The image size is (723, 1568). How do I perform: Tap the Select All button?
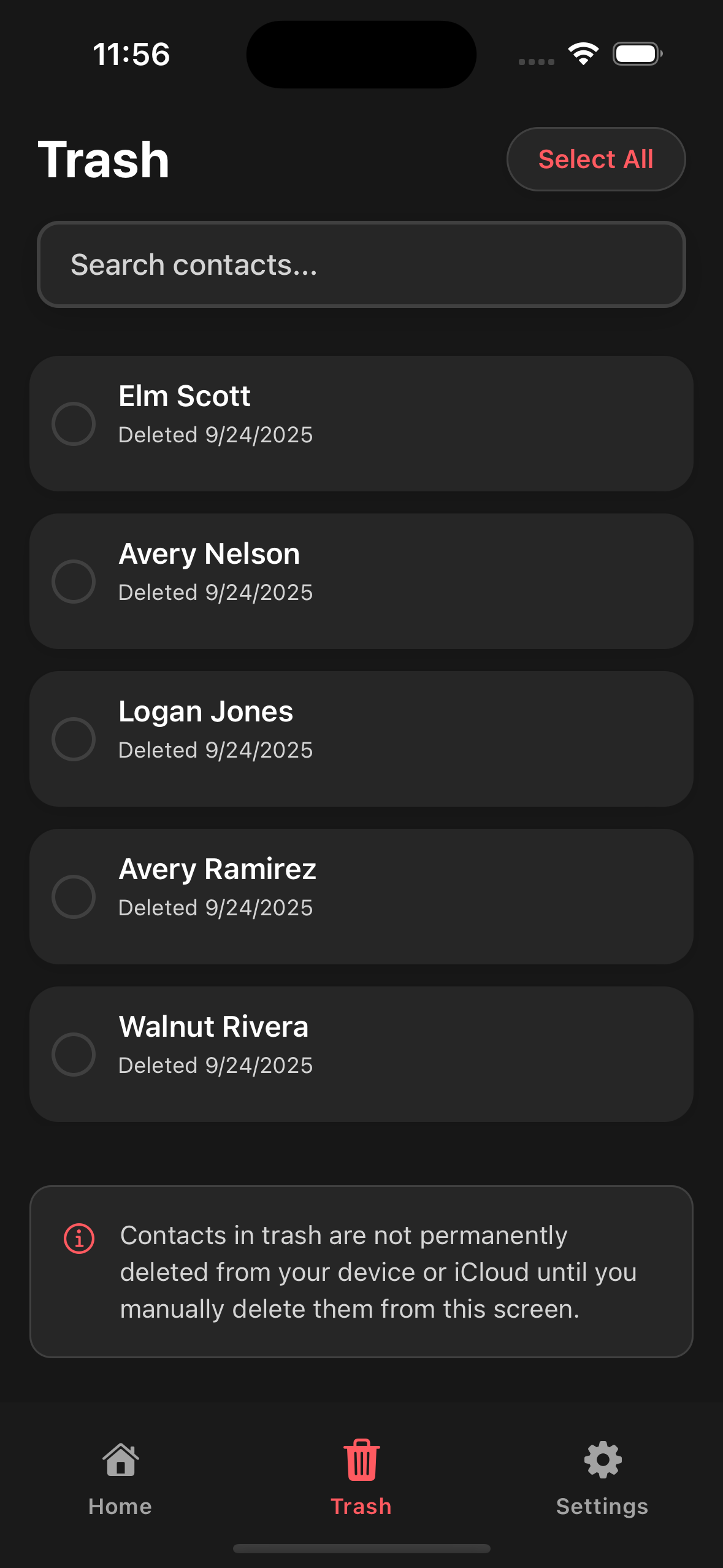pyautogui.click(x=595, y=159)
